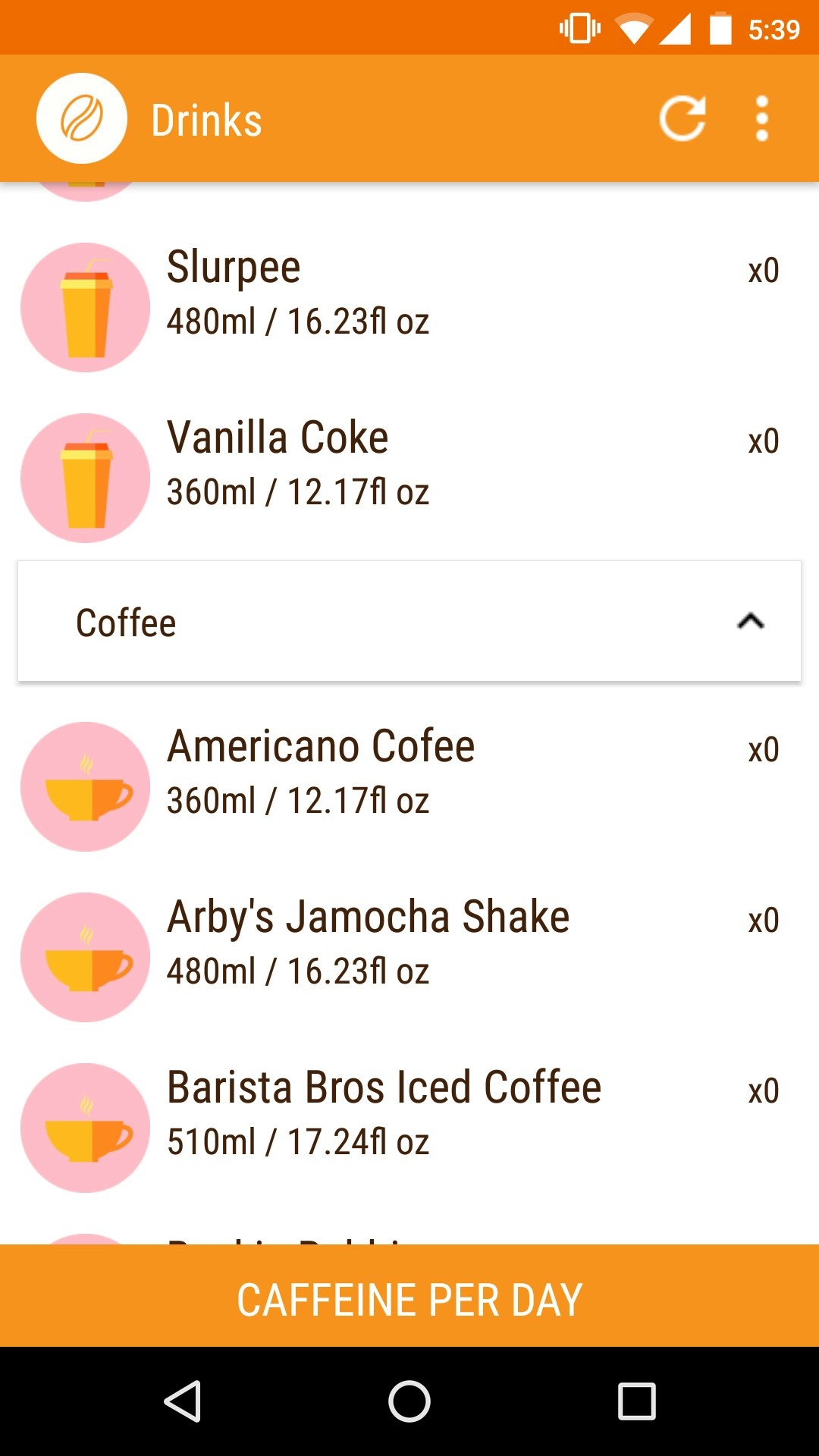819x1456 pixels.
Task: Tap the Americano Cofee cup icon
Action: click(x=84, y=785)
